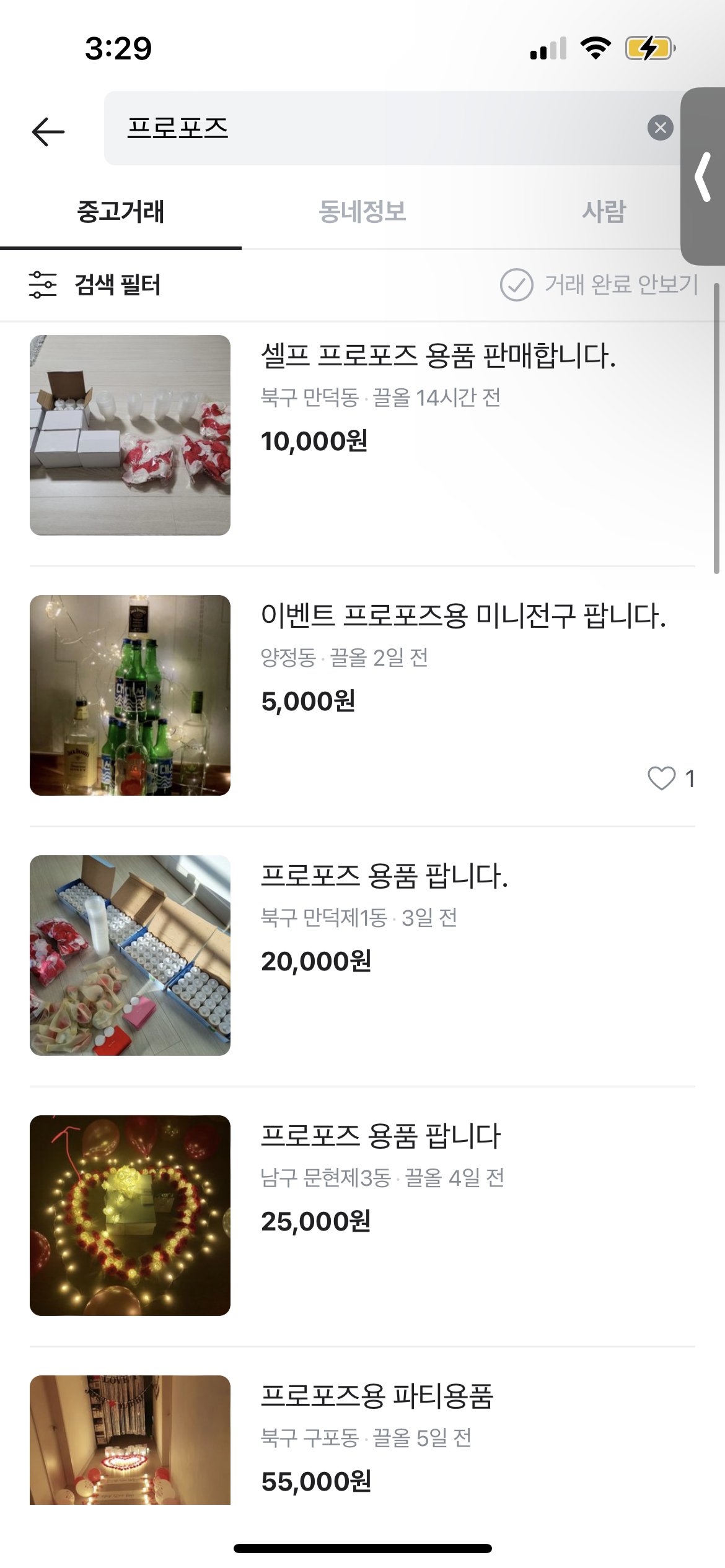Check the 거래 완료 안보기 option
Viewport: 725px width, 1568px height.
click(599, 285)
